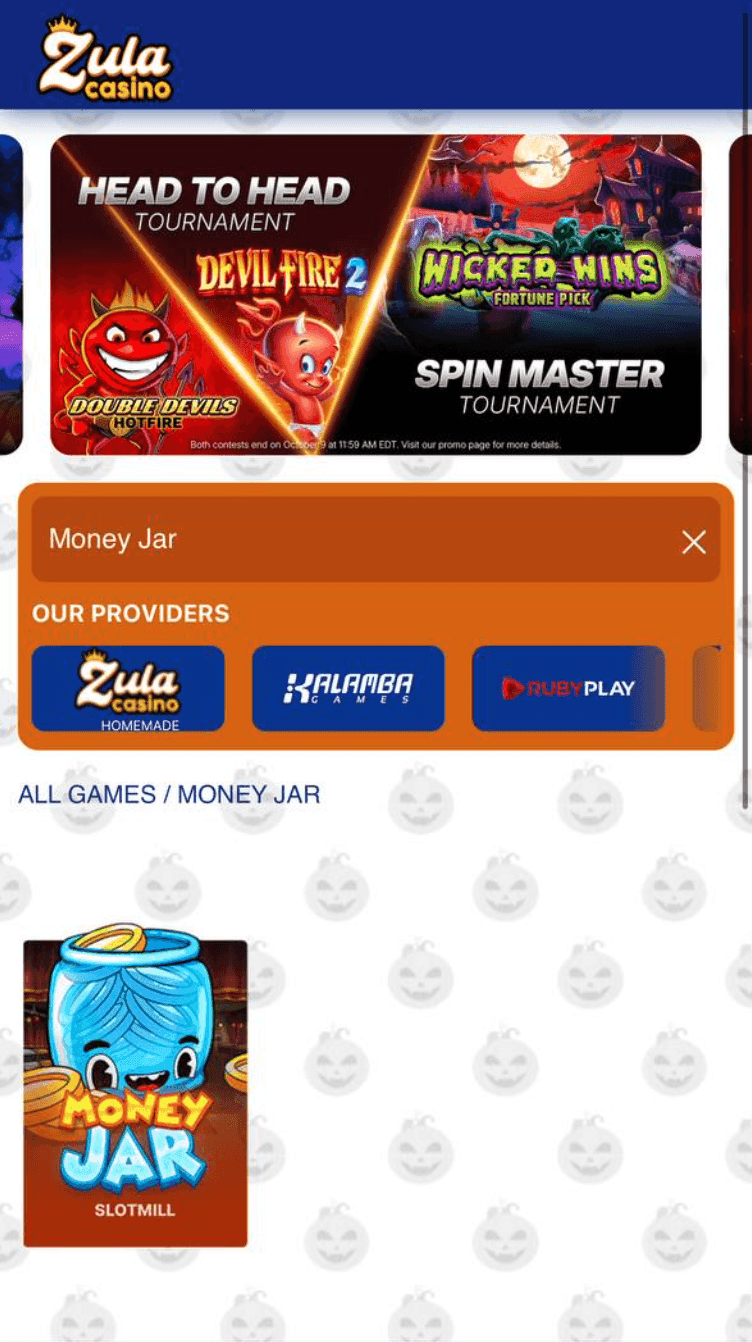Select the Zula Casino Homemade provider icon
The width and height of the screenshot is (752, 1342).
tap(128, 688)
